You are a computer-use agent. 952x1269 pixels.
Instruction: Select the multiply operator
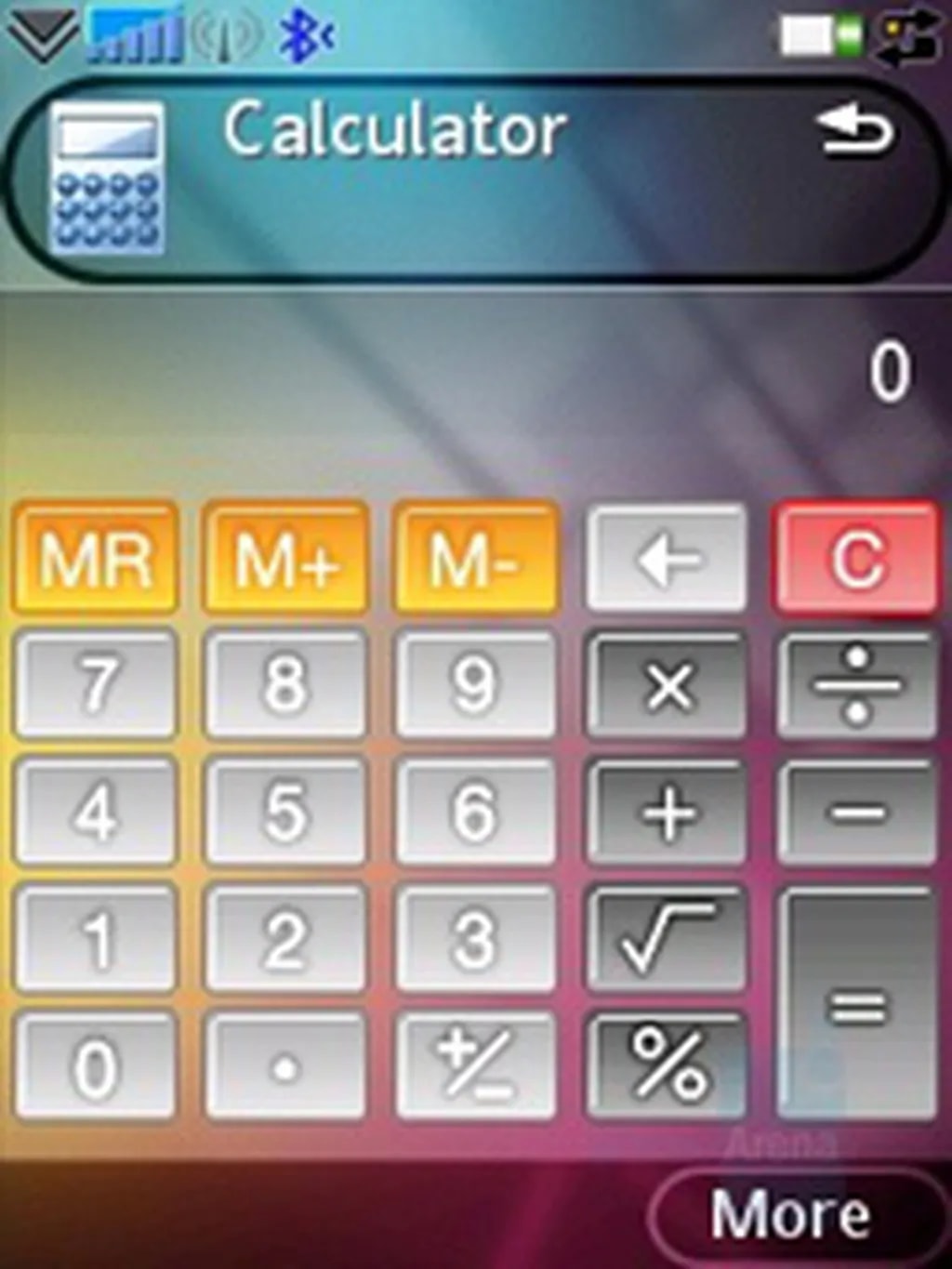(666, 685)
